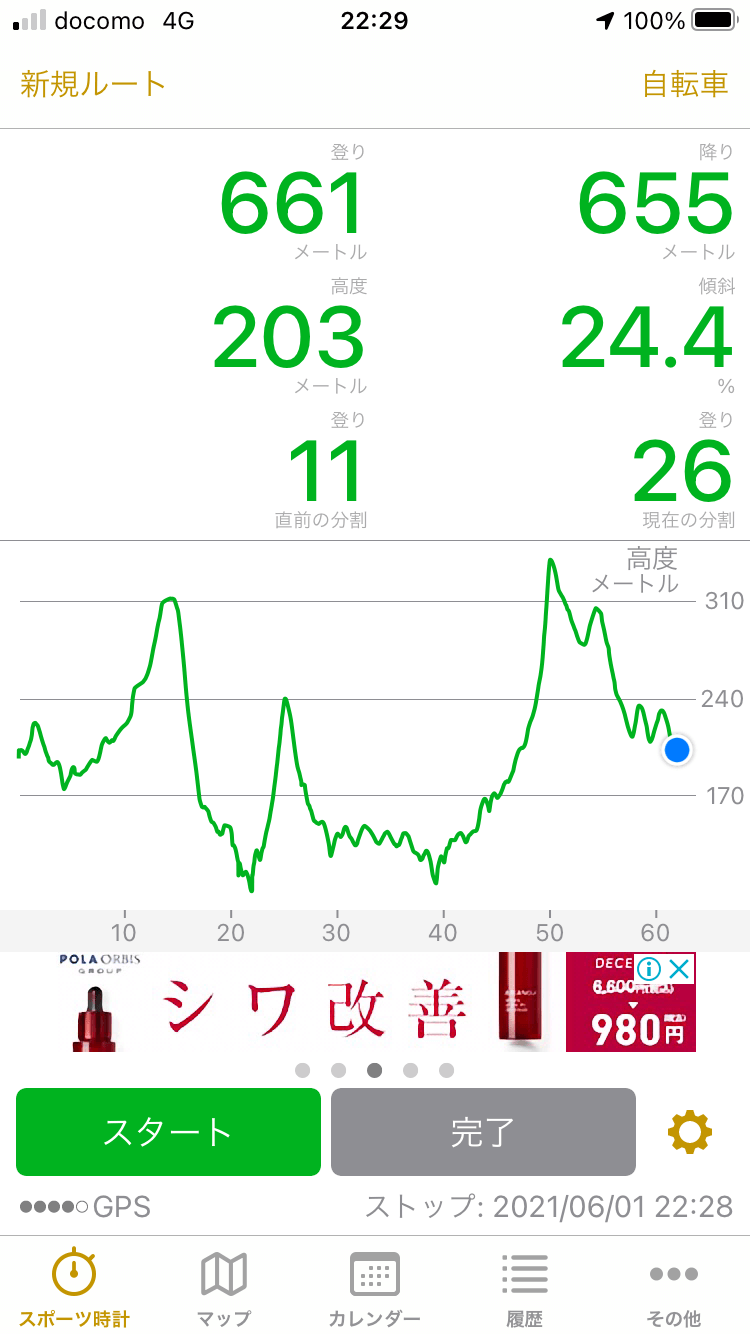Screen dimensions: 750x1334
Task: Select the スポーツ時計 tab
Action: click(x=74, y=1288)
